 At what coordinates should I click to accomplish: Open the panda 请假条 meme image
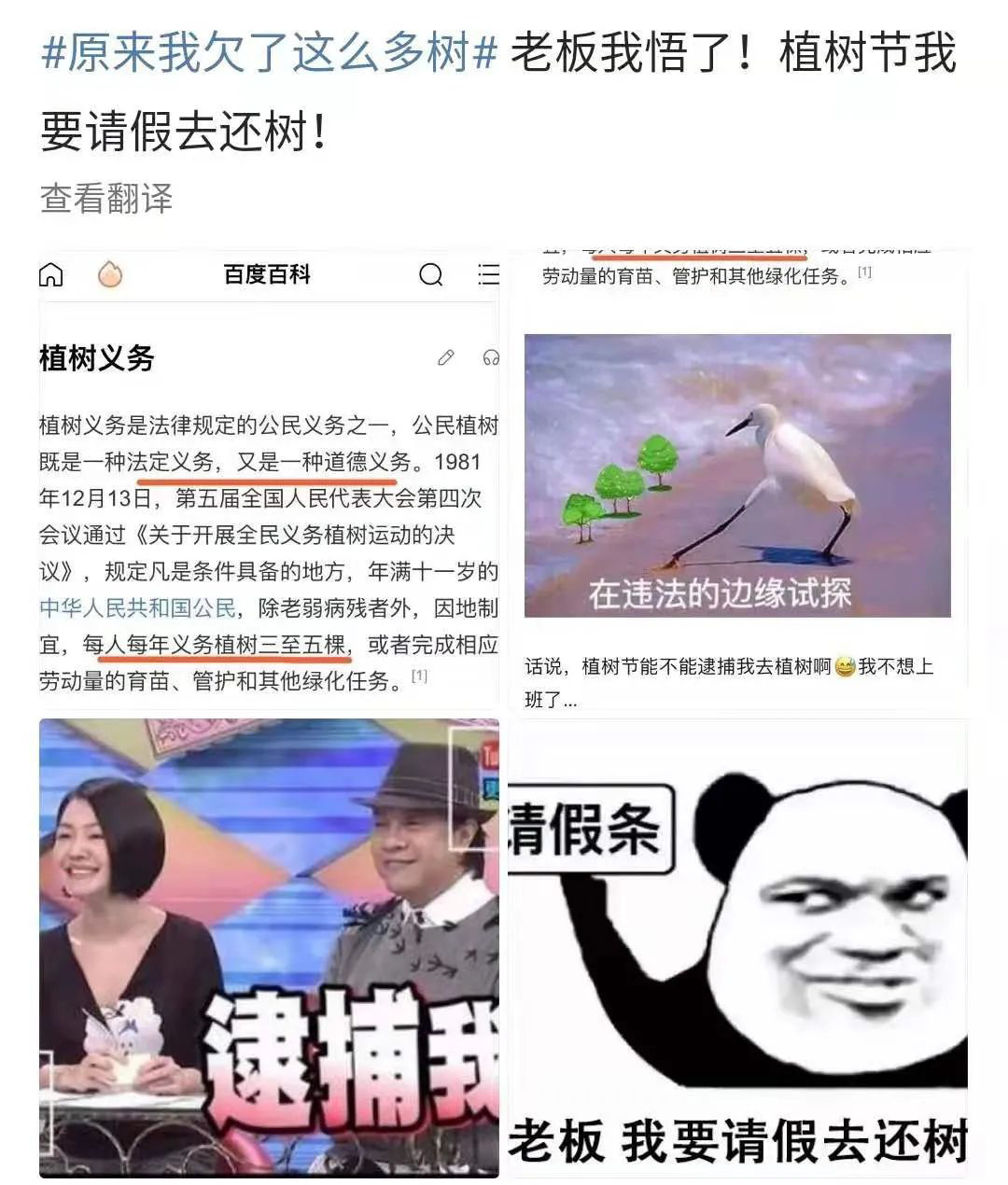737,948
